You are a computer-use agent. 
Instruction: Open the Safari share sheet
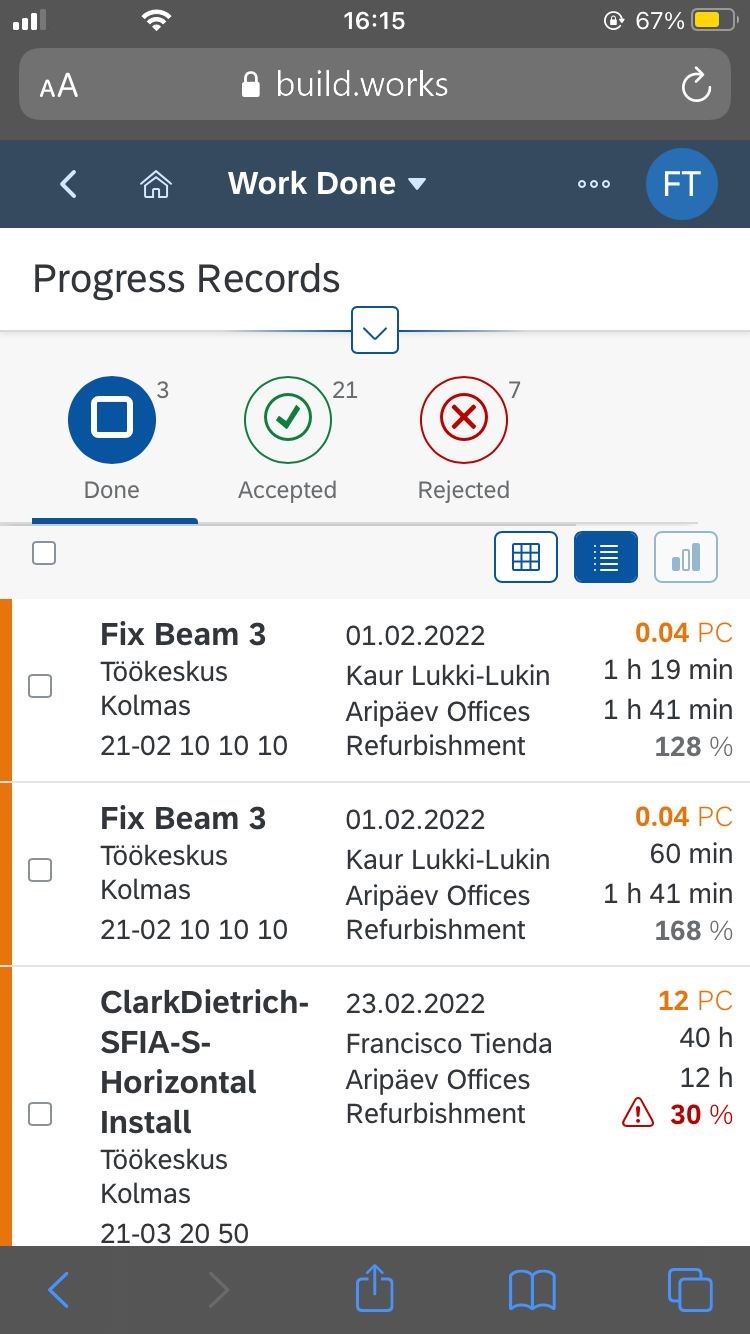[x=375, y=1288]
